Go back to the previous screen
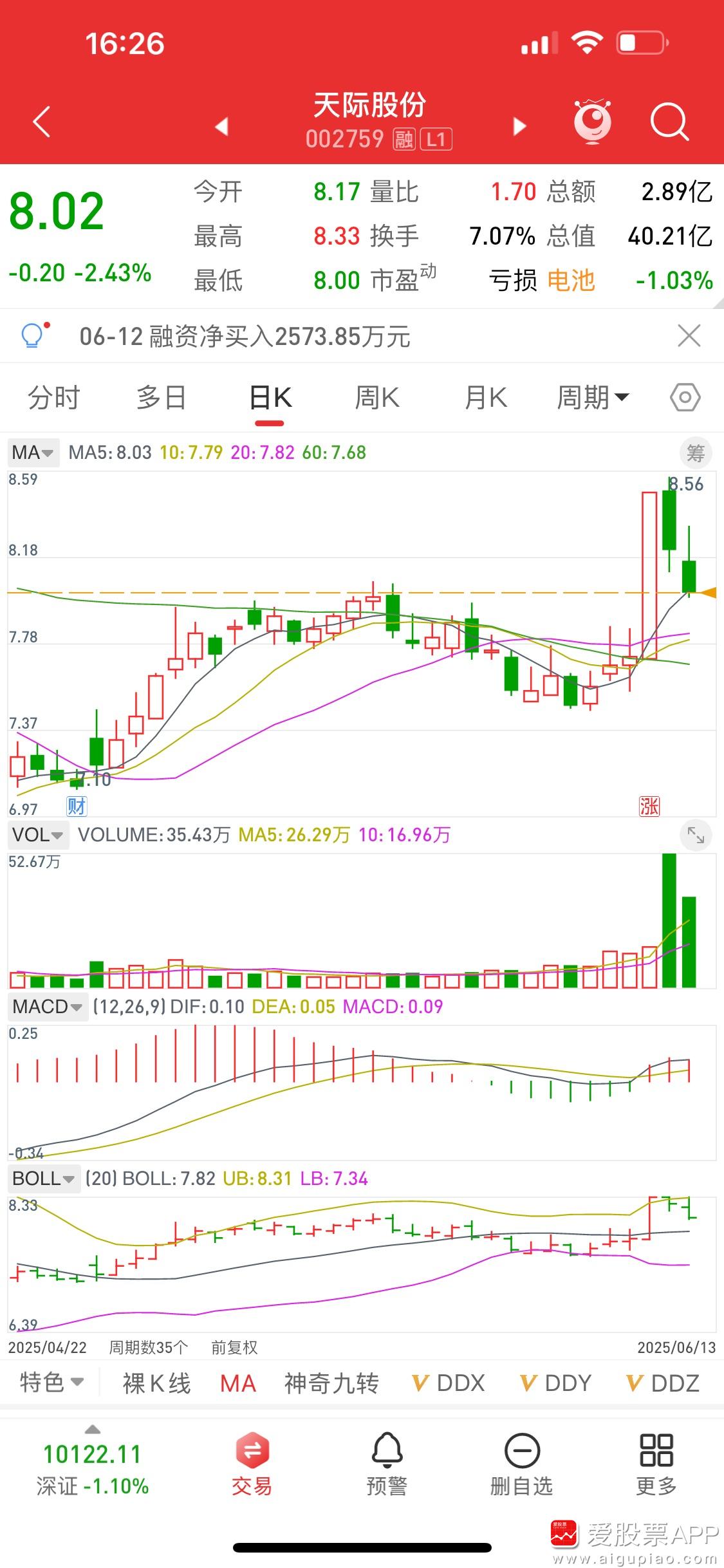Image resolution: width=724 pixels, height=1568 pixels. pyautogui.click(x=42, y=122)
